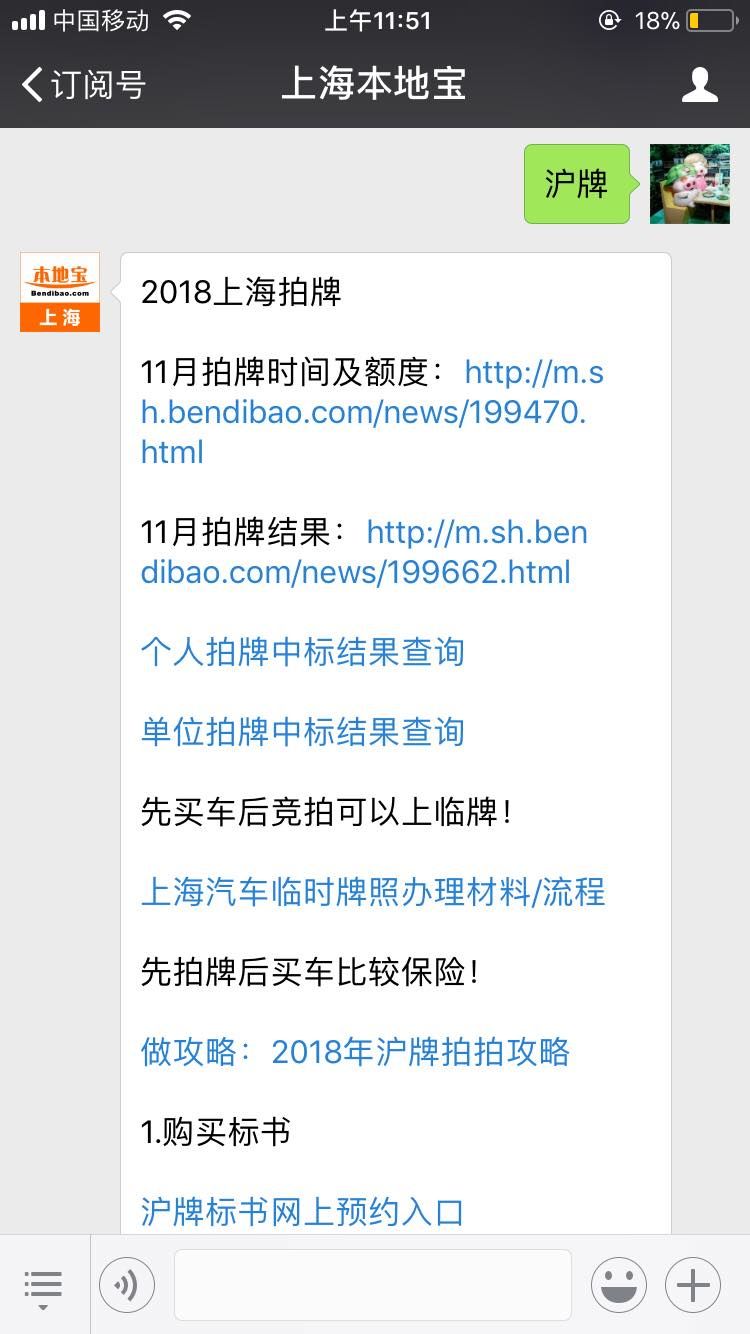Open 个人拍牌中标结果查询 link
This screenshot has width=750, height=1334.
[303, 652]
